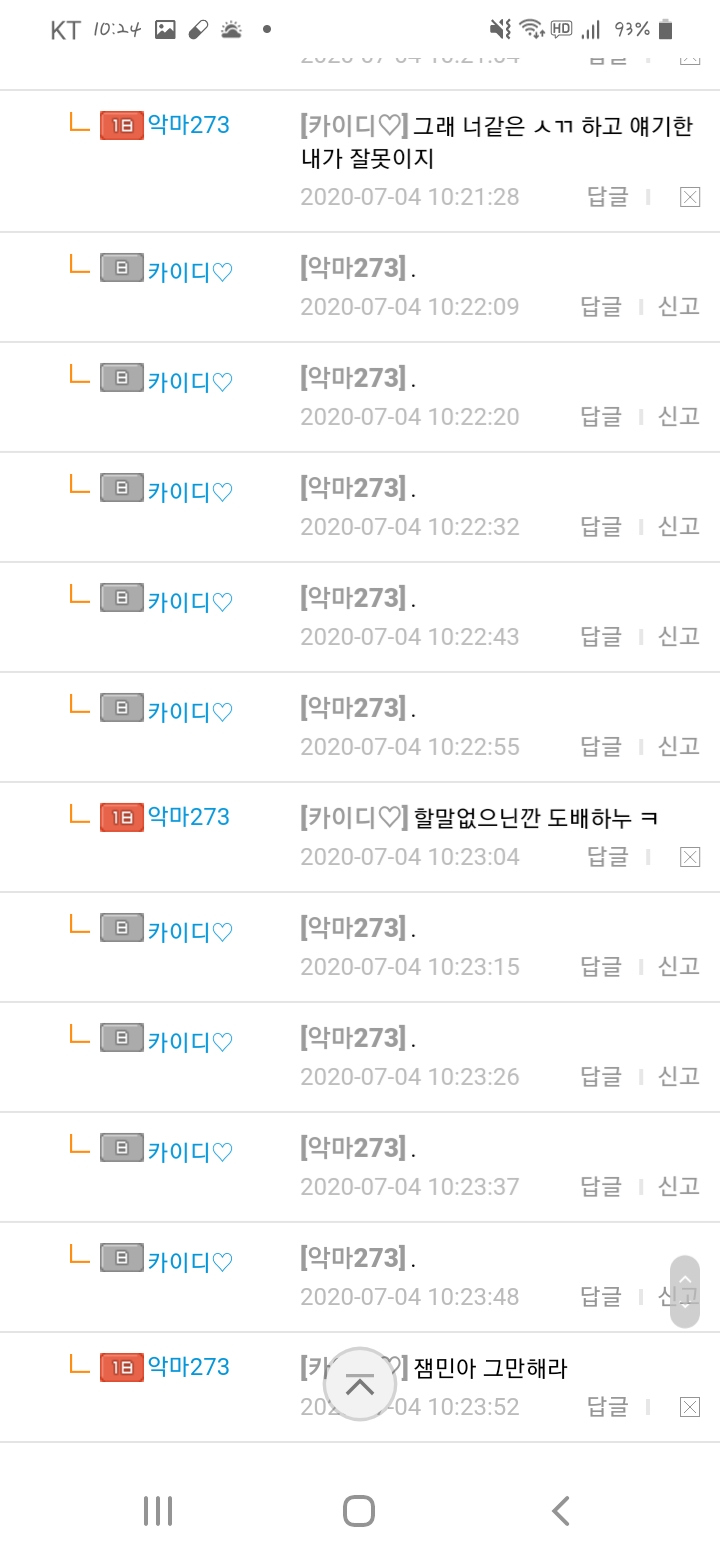Jump to top with the round arrow button
720x1560 pixels.
point(361,1384)
